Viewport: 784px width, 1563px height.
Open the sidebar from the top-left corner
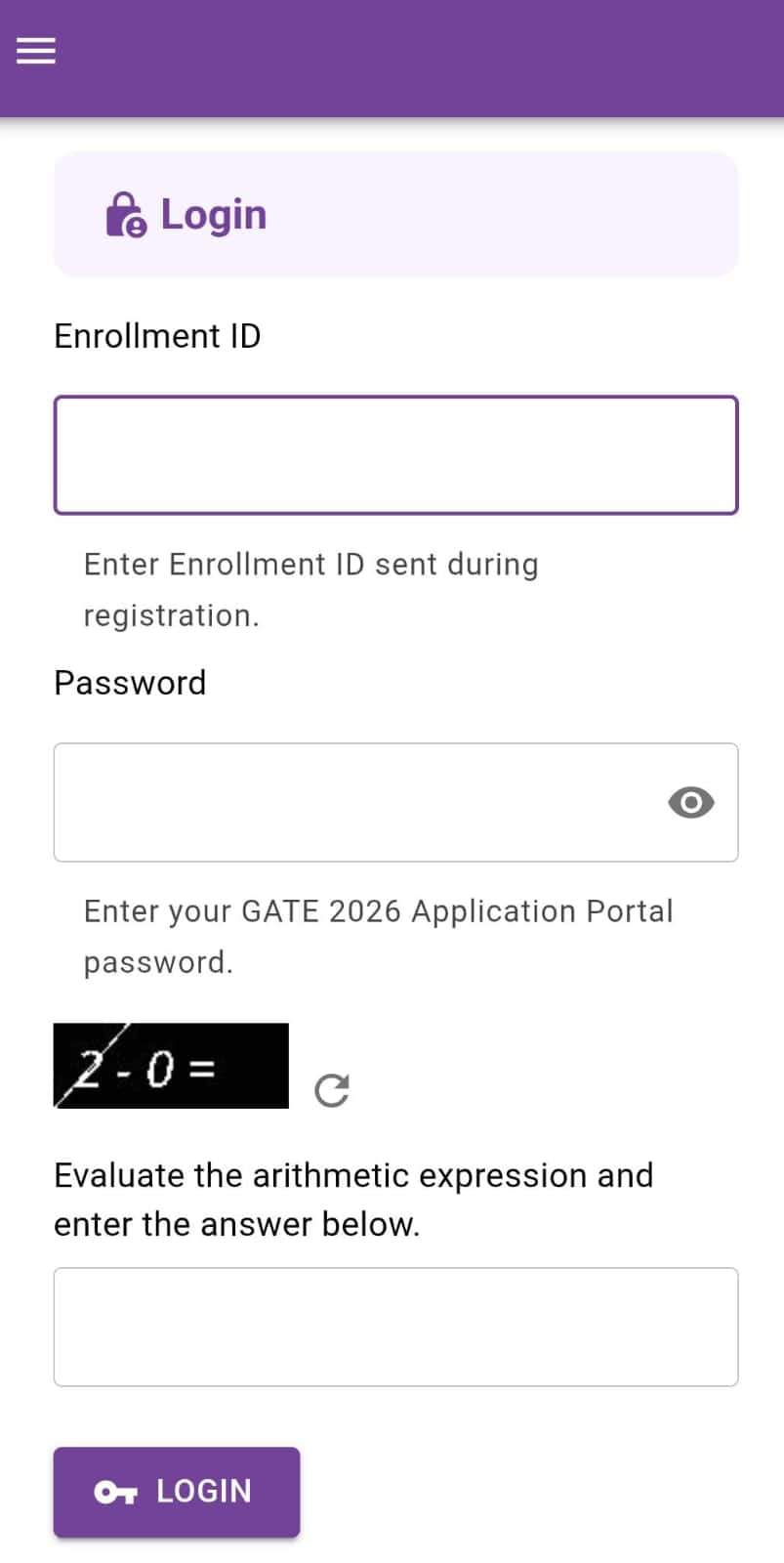point(36,50)
